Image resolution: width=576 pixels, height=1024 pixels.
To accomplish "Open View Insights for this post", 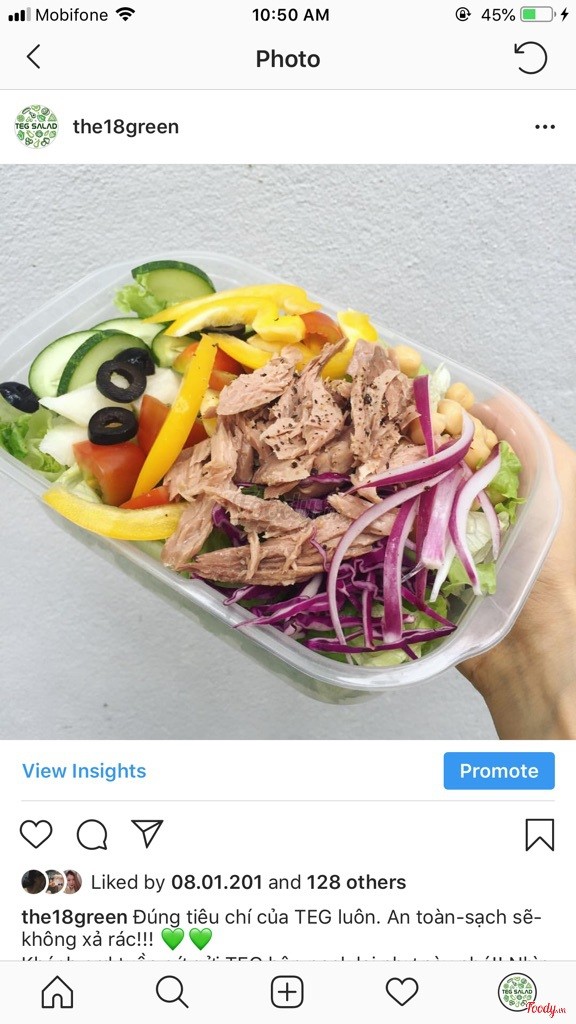I will [x=84, y=771].
